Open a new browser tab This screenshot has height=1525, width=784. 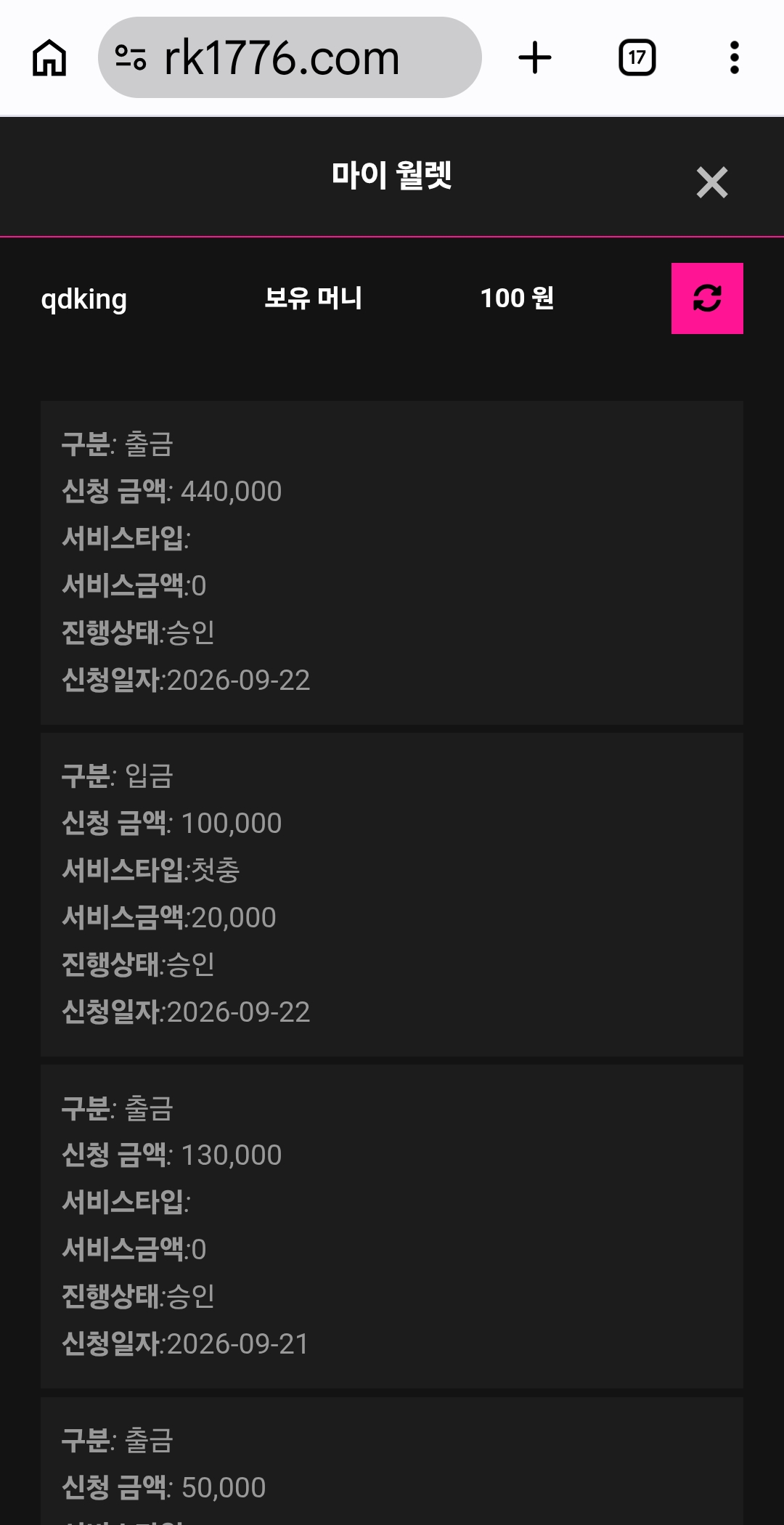click(x=535, y=57)
